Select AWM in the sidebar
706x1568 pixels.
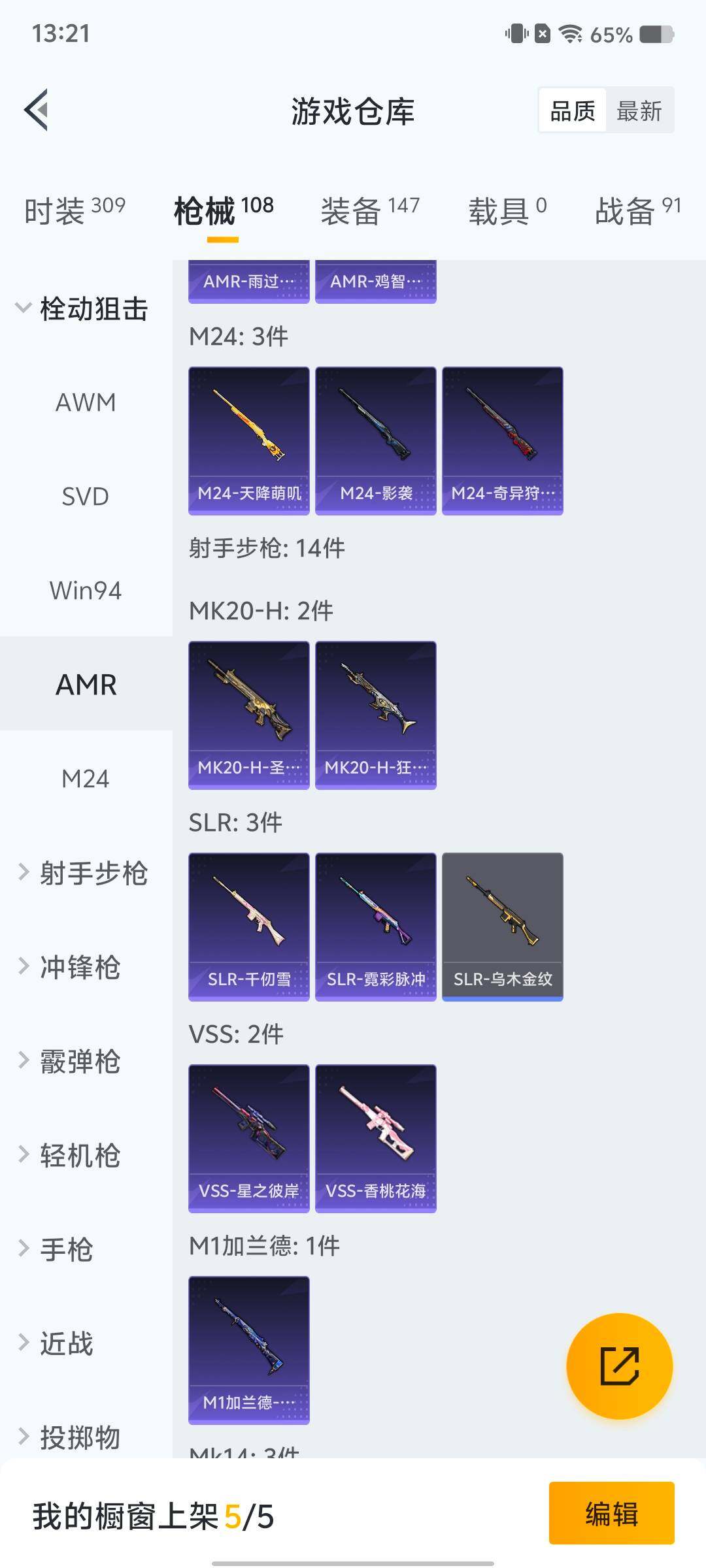point(84,402)
